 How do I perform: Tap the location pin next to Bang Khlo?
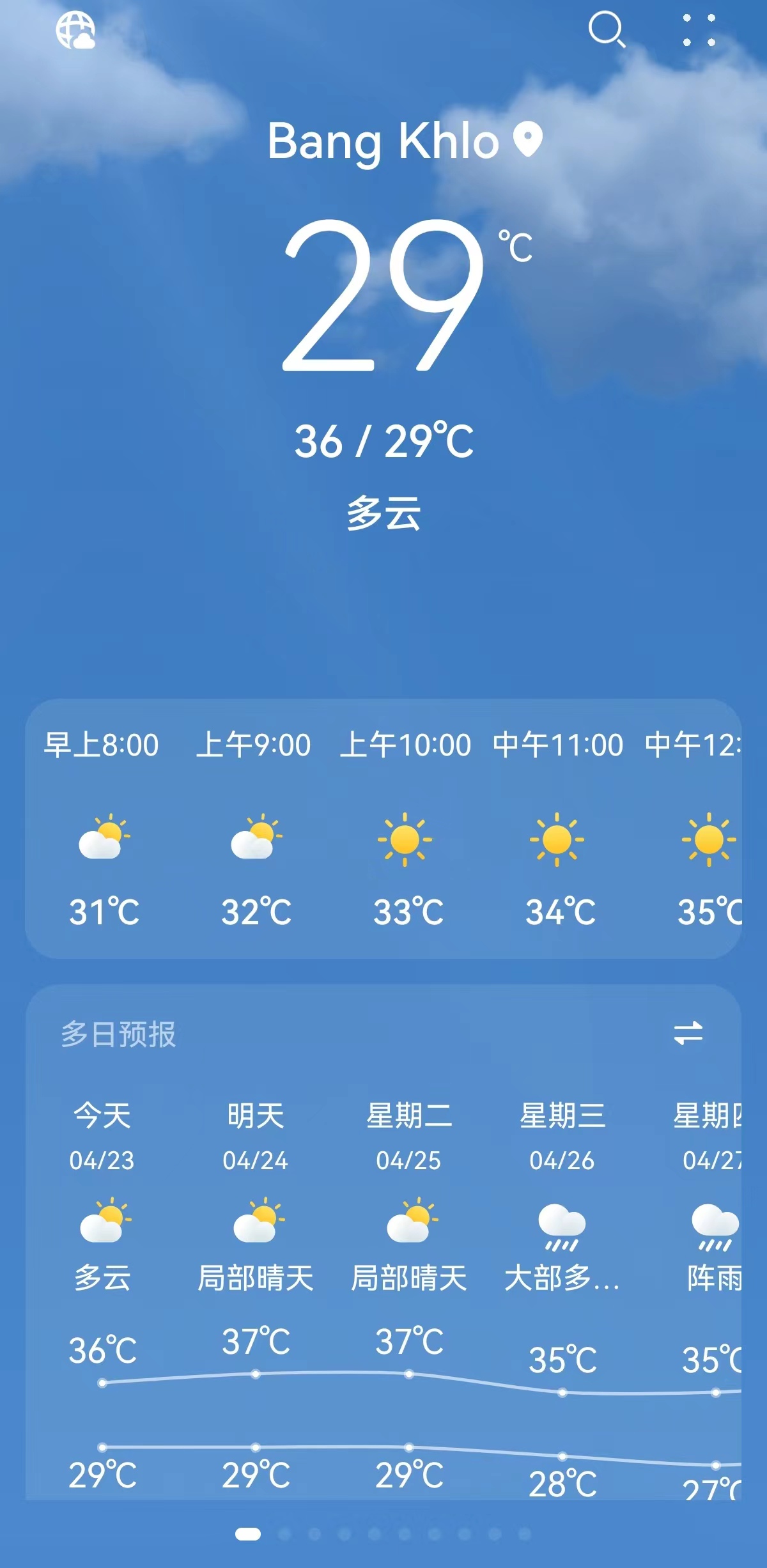tap(526, 140)
